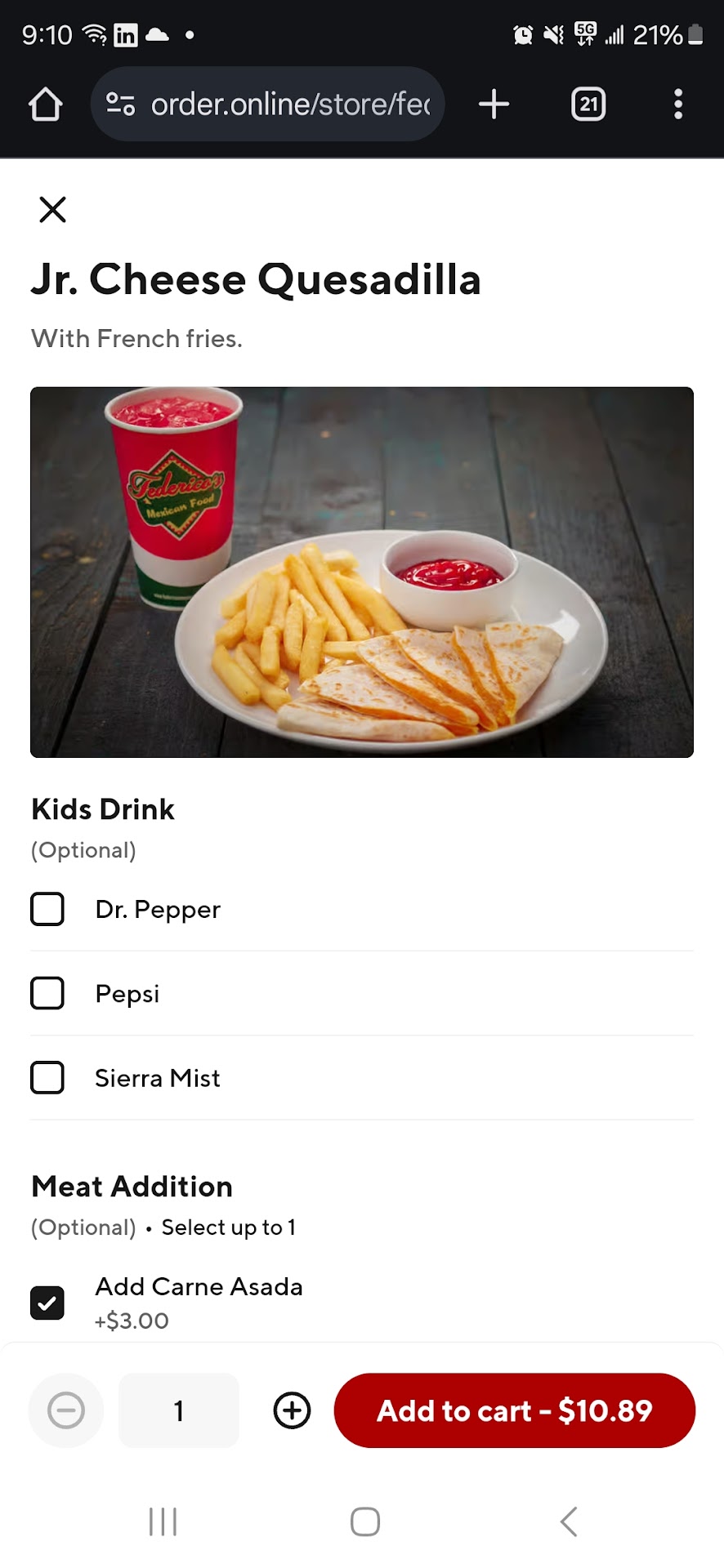Go back using the system back button
The width and height of the screenshot is (724, 1568).
(x=569, y=1521)
